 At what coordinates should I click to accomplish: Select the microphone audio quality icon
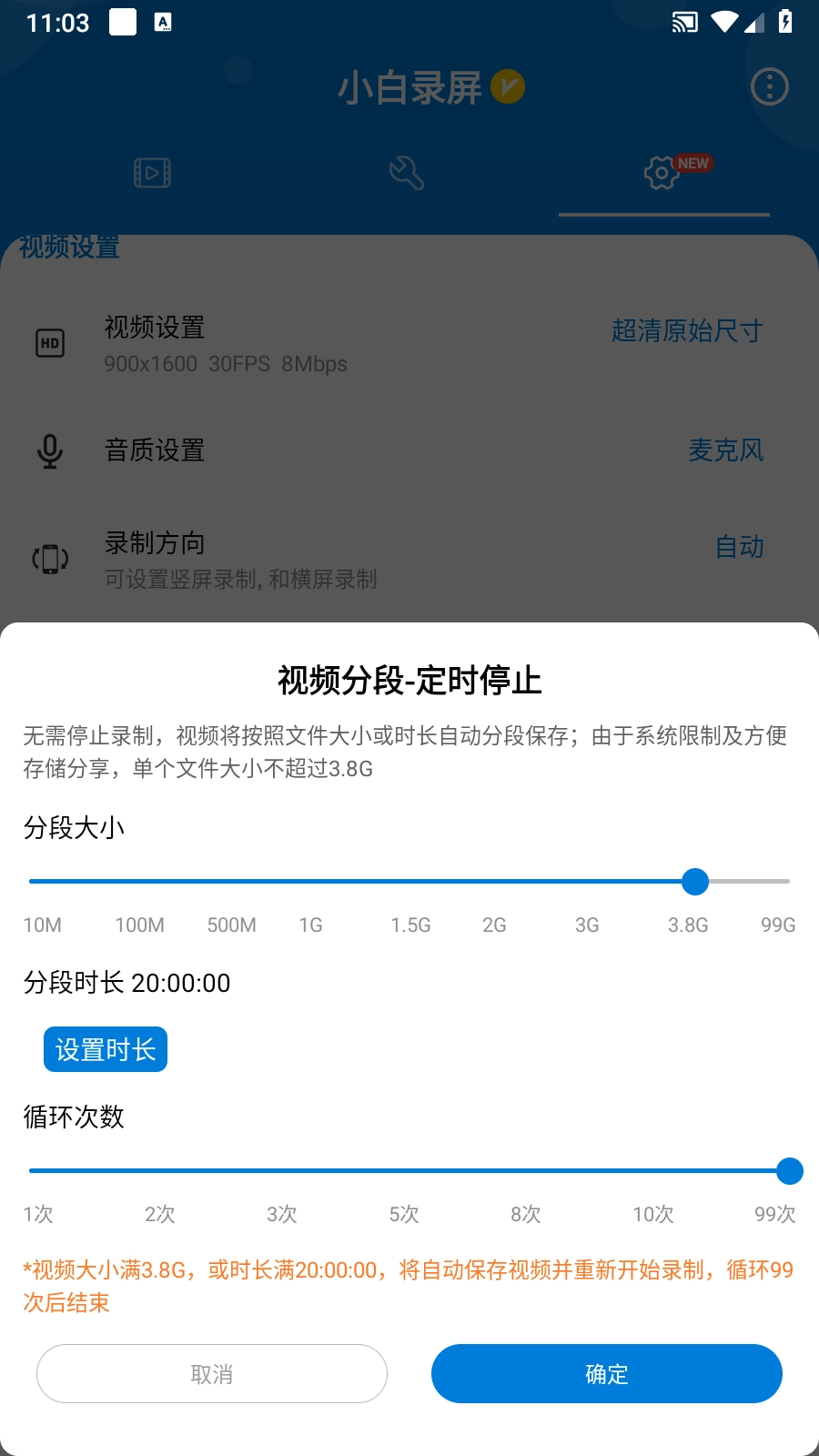pyautogui.click(x=50, y=452)
